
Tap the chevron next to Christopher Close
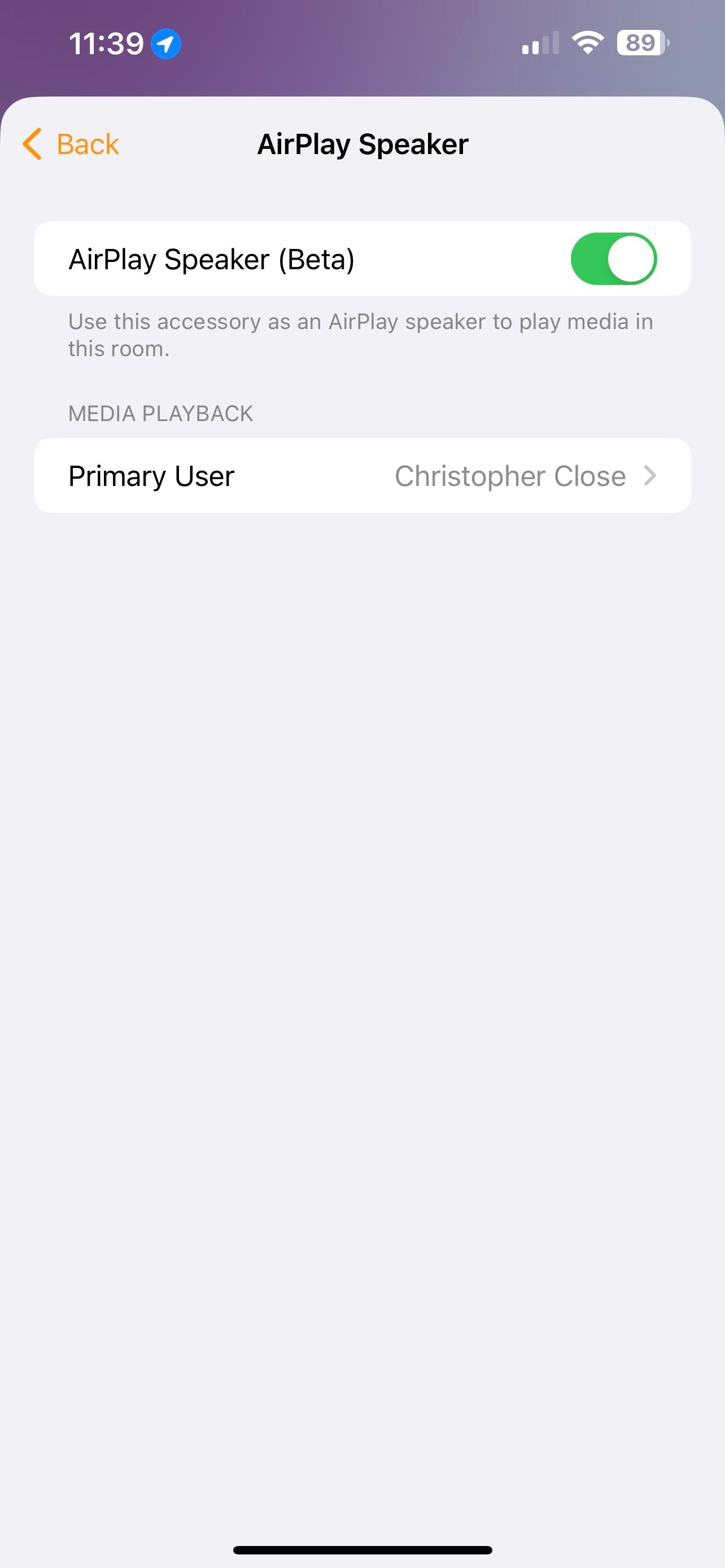tap(652, 475)
